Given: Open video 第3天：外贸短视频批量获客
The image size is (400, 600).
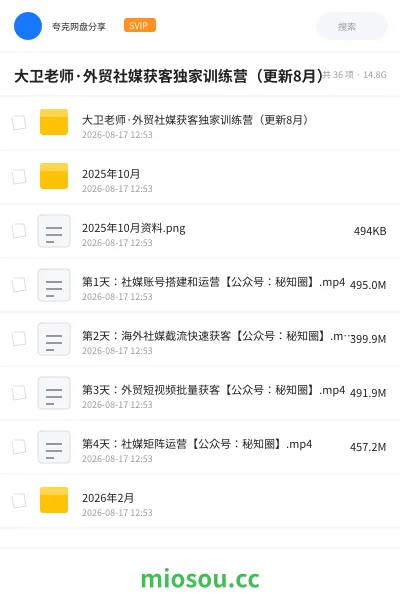Looking at the screenshot, I should (200, 393).
